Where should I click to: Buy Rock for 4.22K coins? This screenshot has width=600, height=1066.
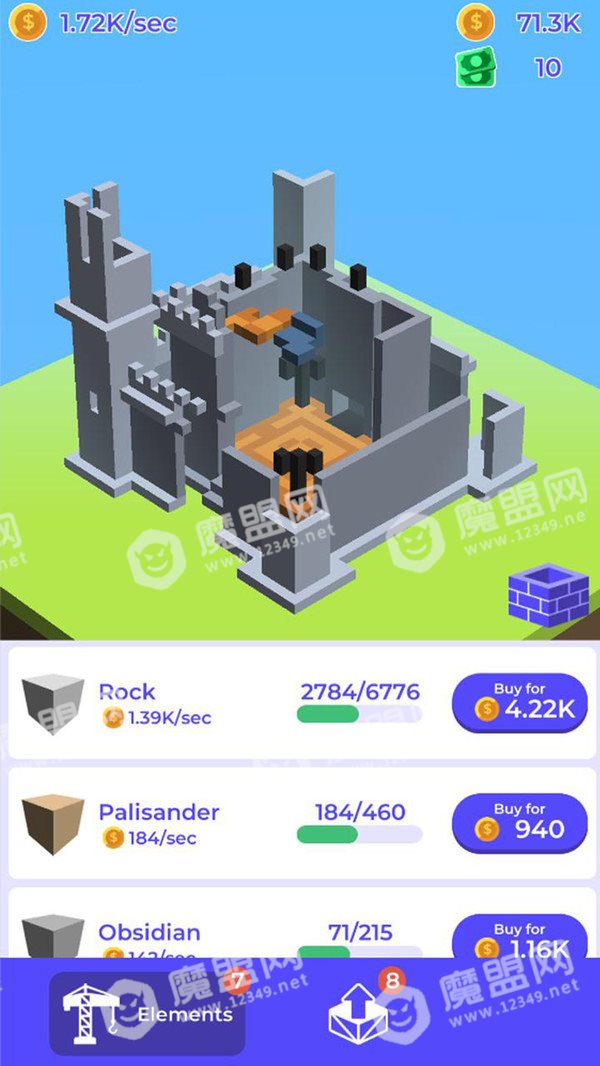point(519,702)
